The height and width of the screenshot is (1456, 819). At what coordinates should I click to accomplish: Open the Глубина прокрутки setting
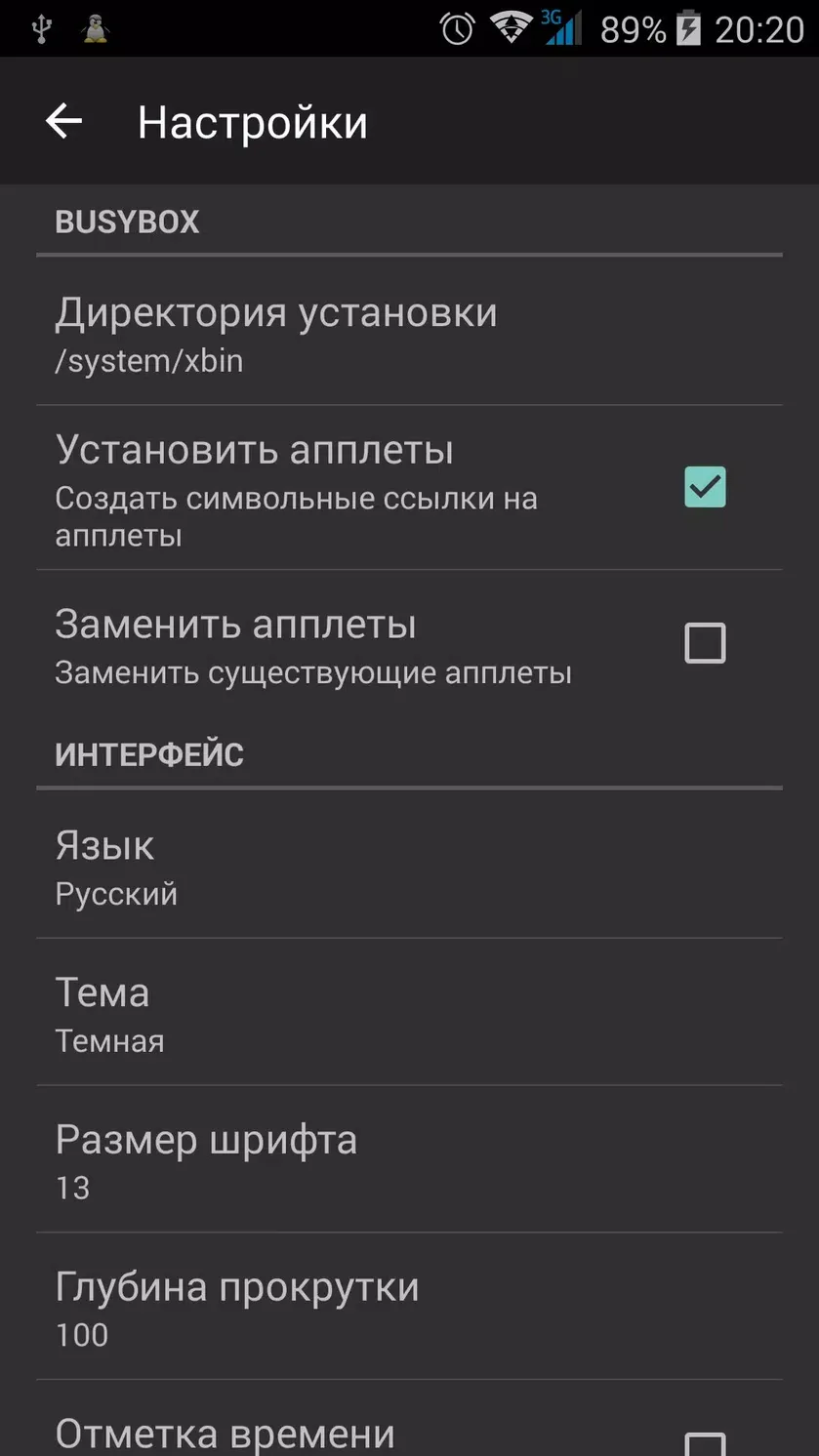(409, 1308)
